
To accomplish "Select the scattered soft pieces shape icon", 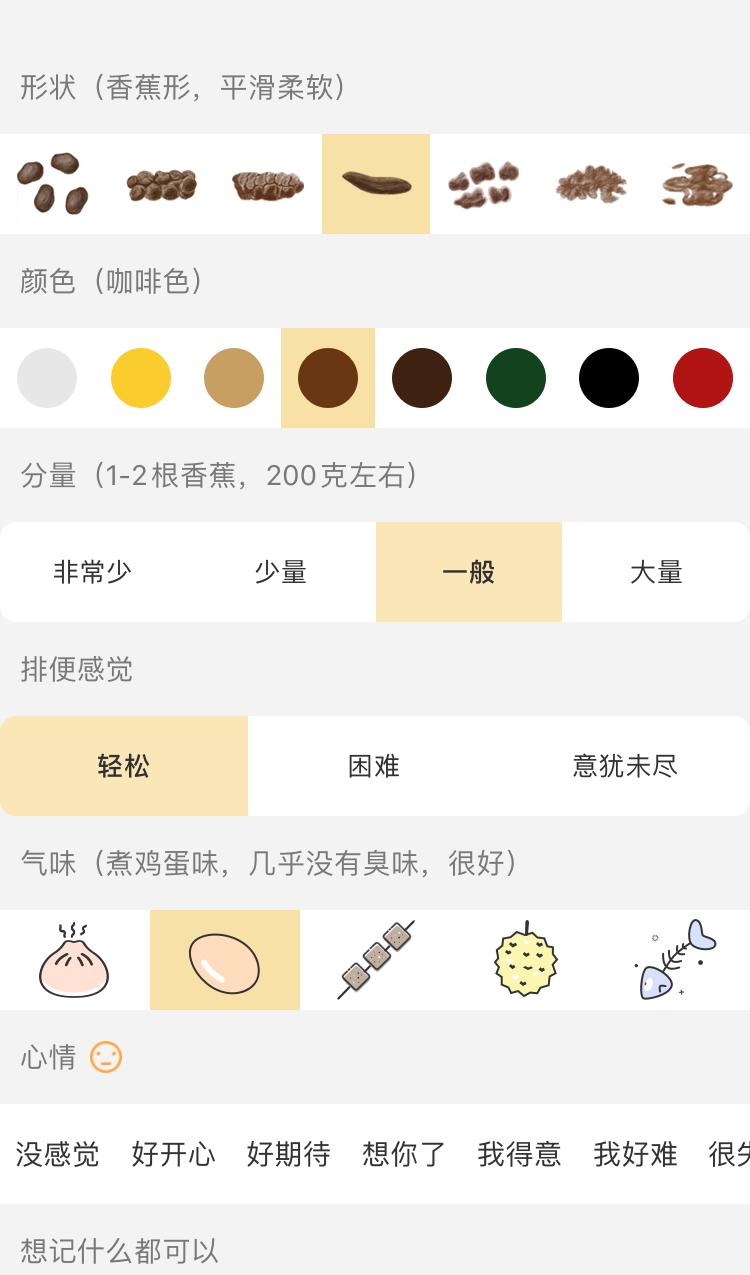I will point(482,184).
